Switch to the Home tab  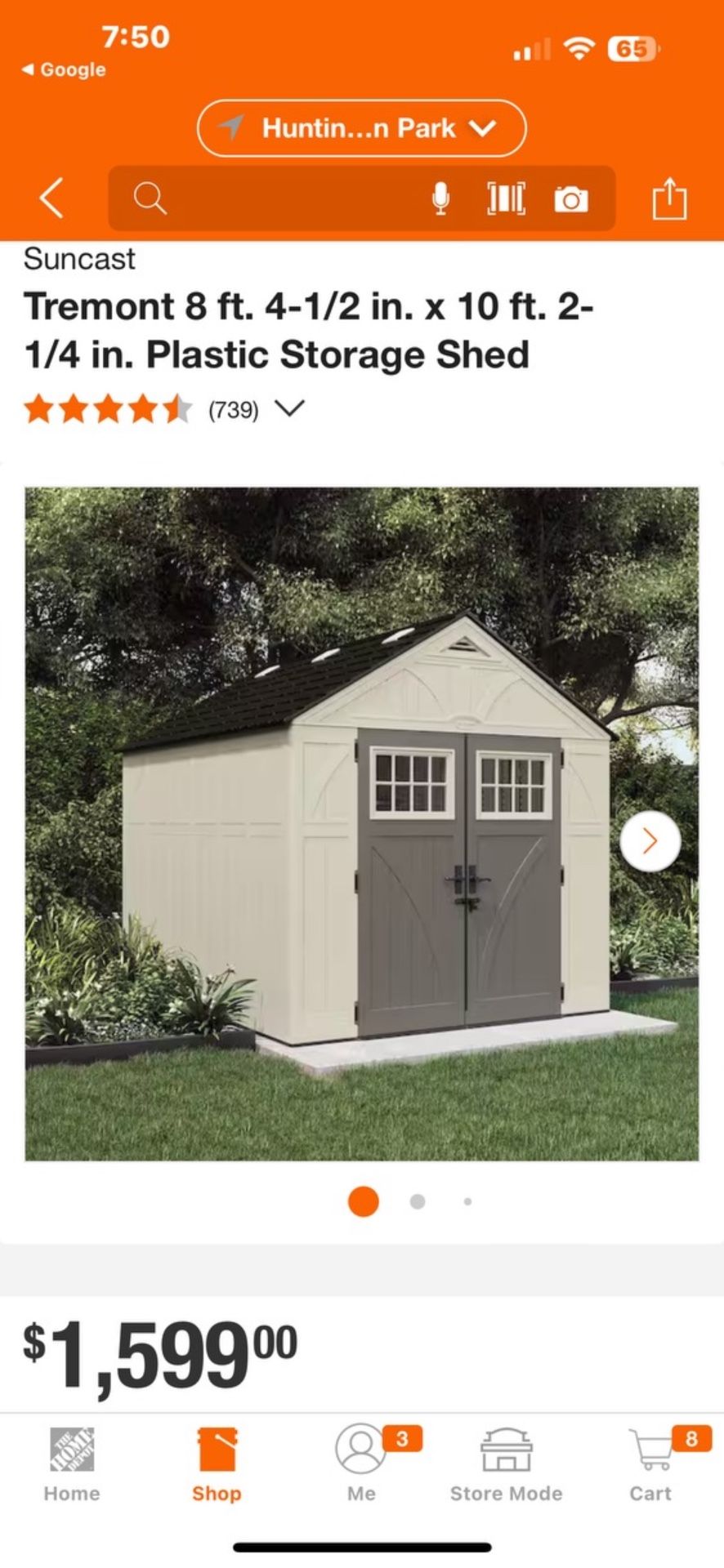72,1466
